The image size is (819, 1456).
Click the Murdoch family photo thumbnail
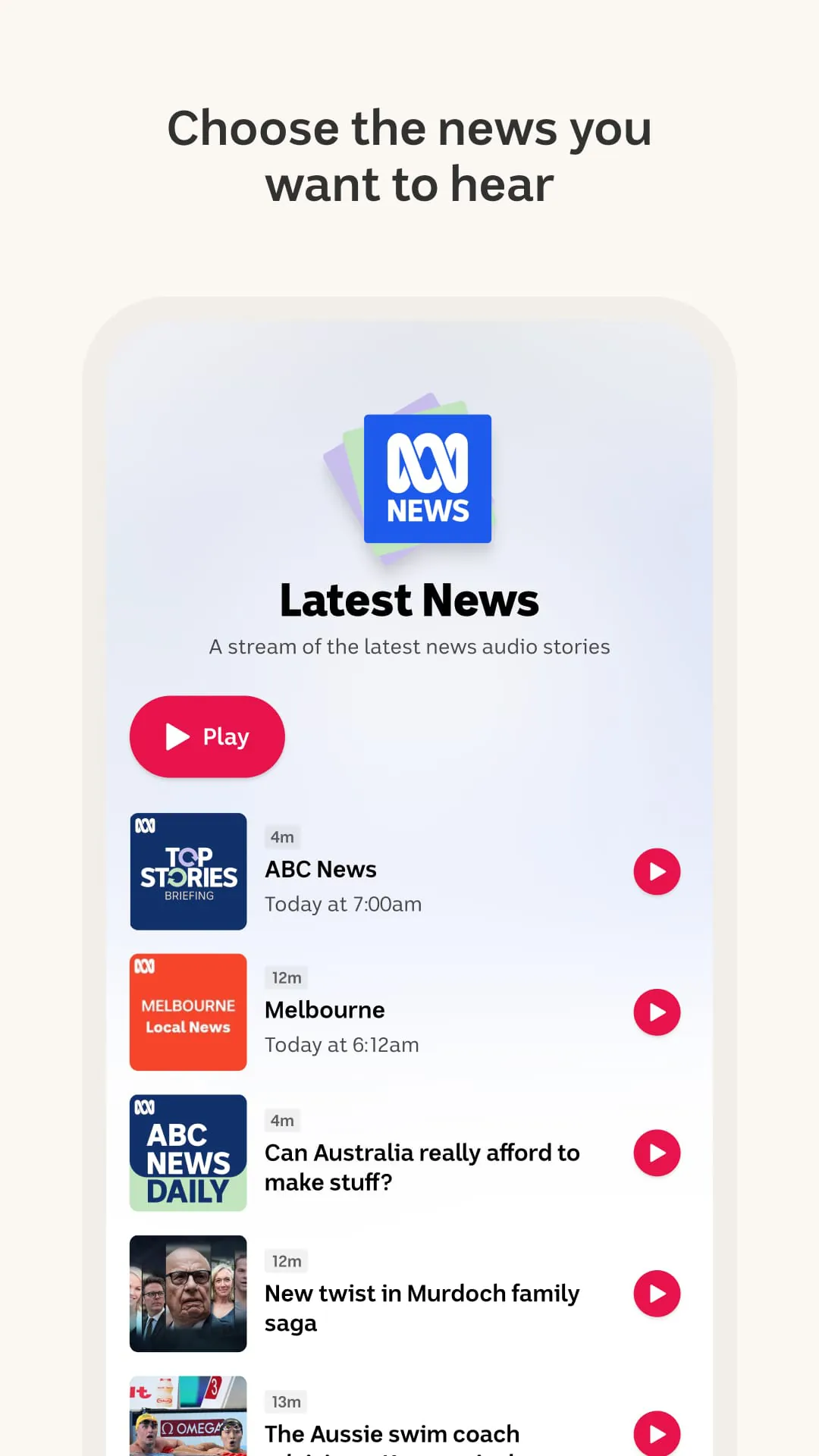click(187, 1294)
